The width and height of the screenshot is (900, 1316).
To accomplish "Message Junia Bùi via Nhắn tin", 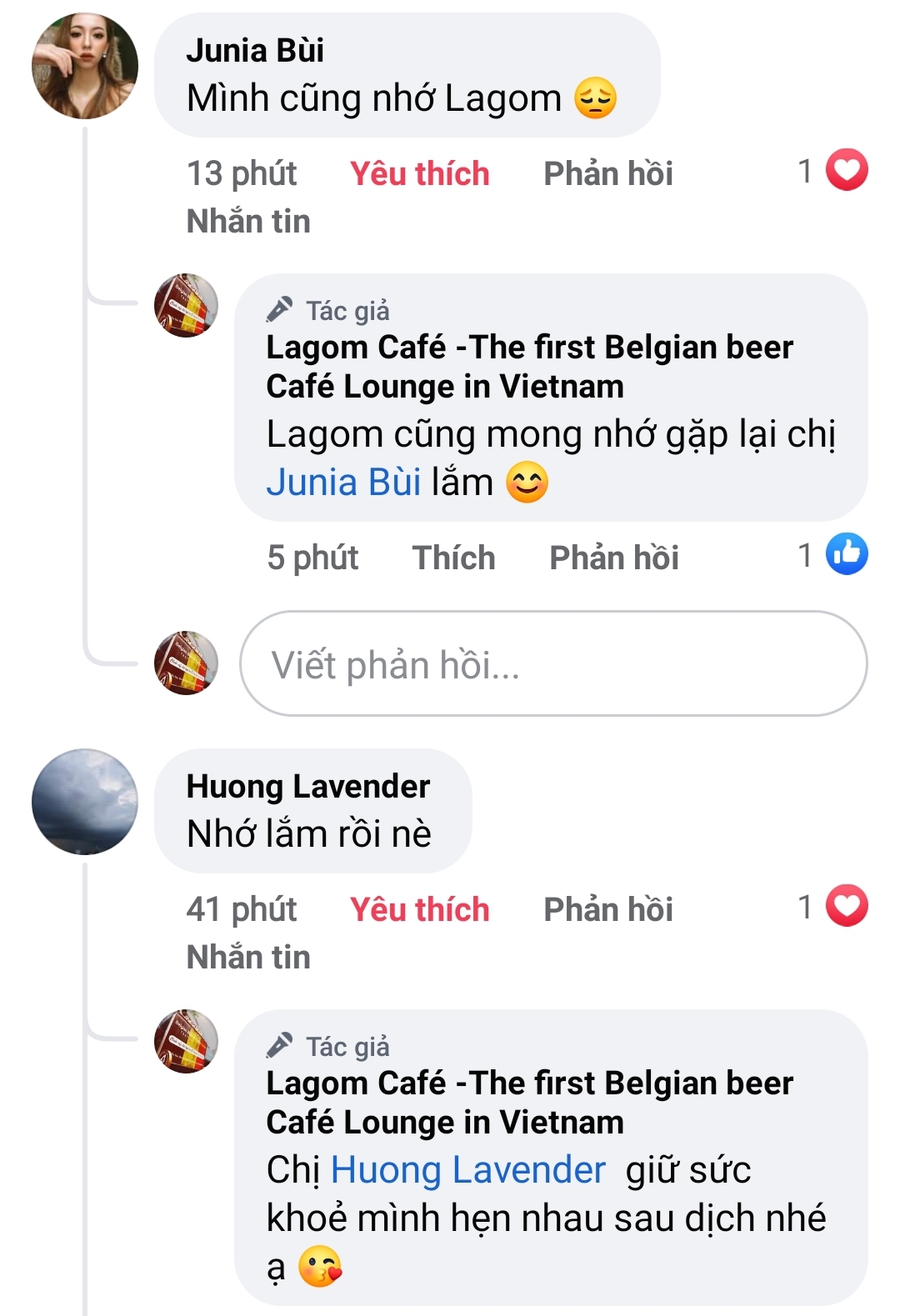I will tap(248, 221).
